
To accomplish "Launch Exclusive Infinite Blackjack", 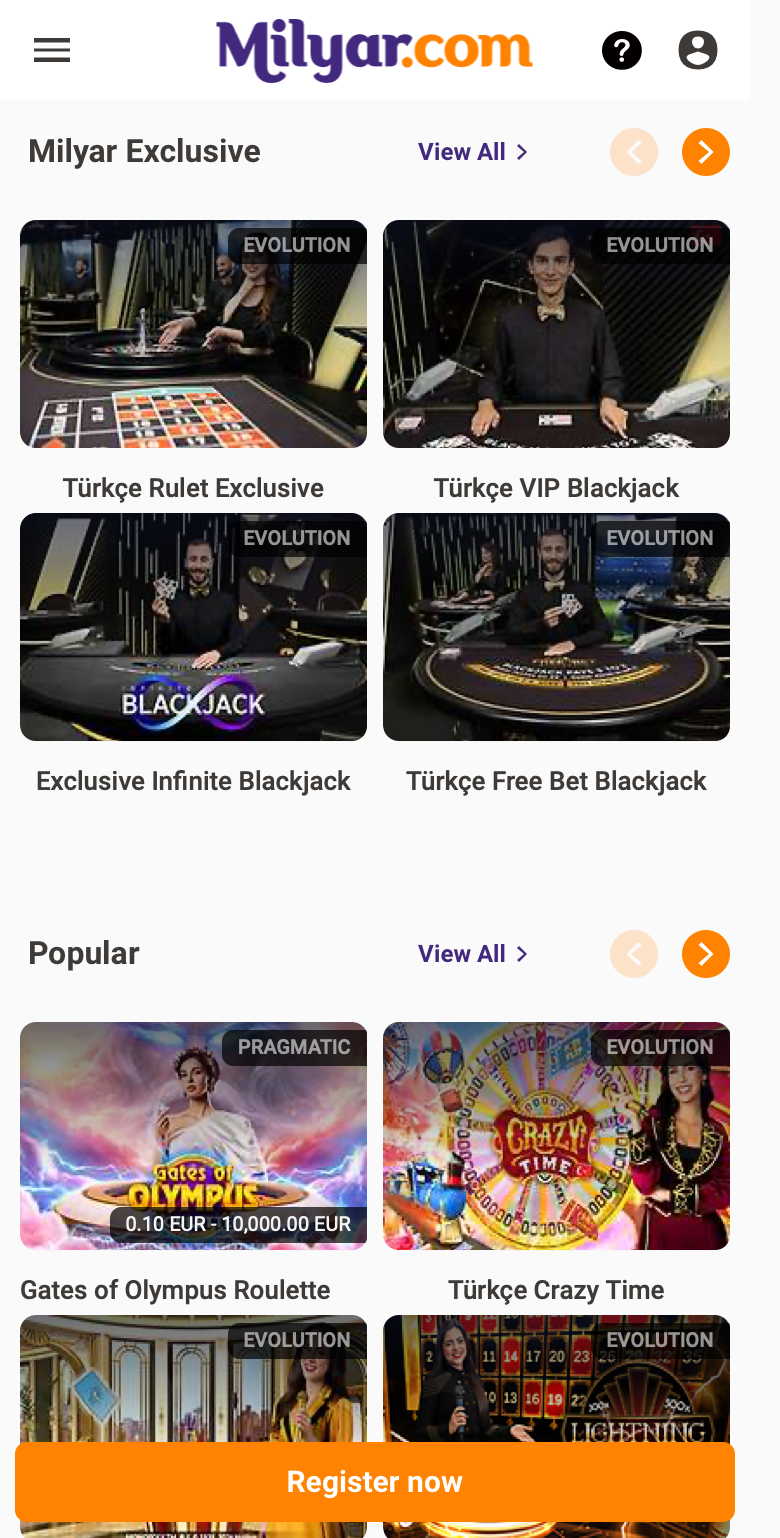I will click(x=193, y=627).
